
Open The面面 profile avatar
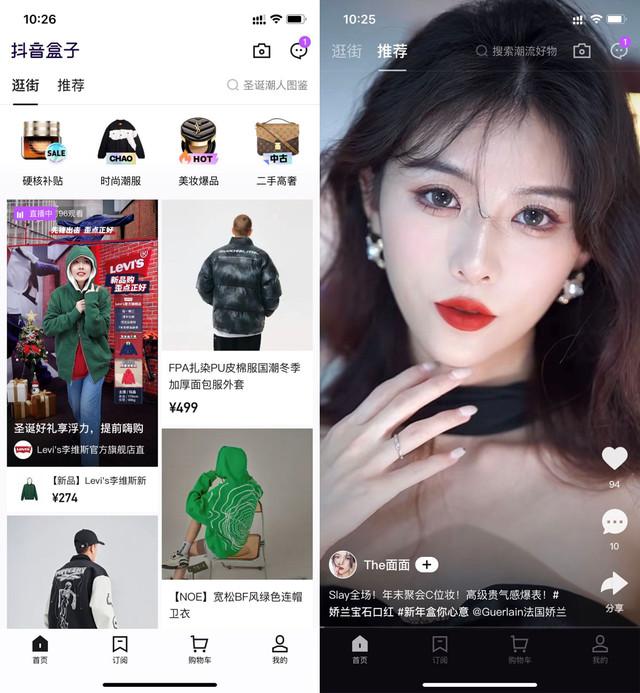[343, 565]
